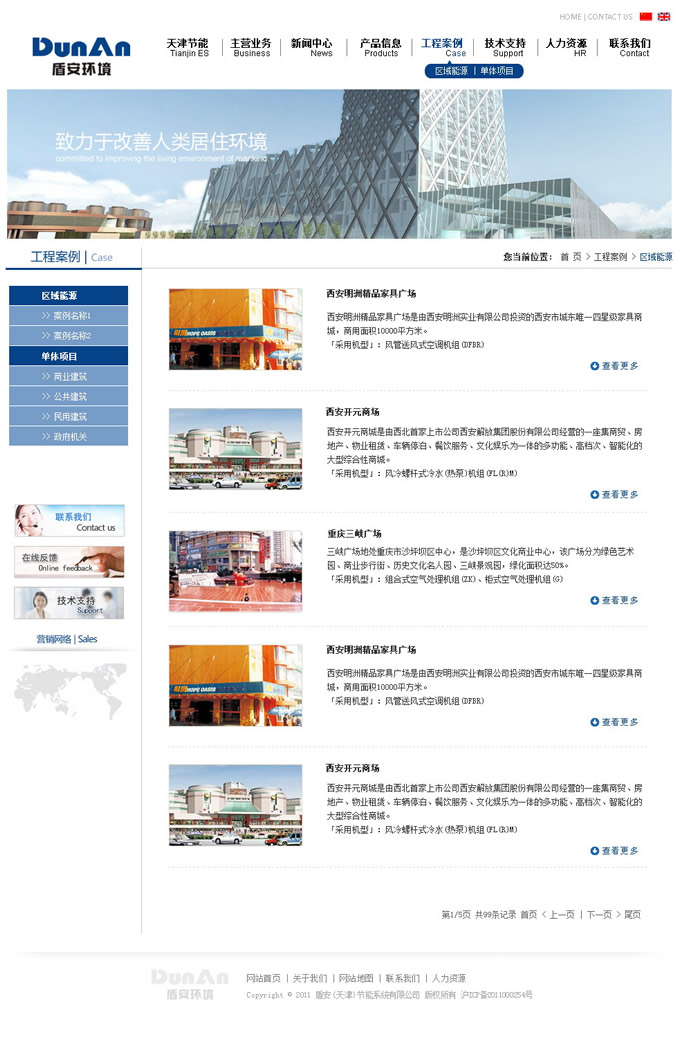Screen dimensions: 678x1060
Task: Switch language via the UK flag
Action: pyautogui.click(x=664, y=17)
